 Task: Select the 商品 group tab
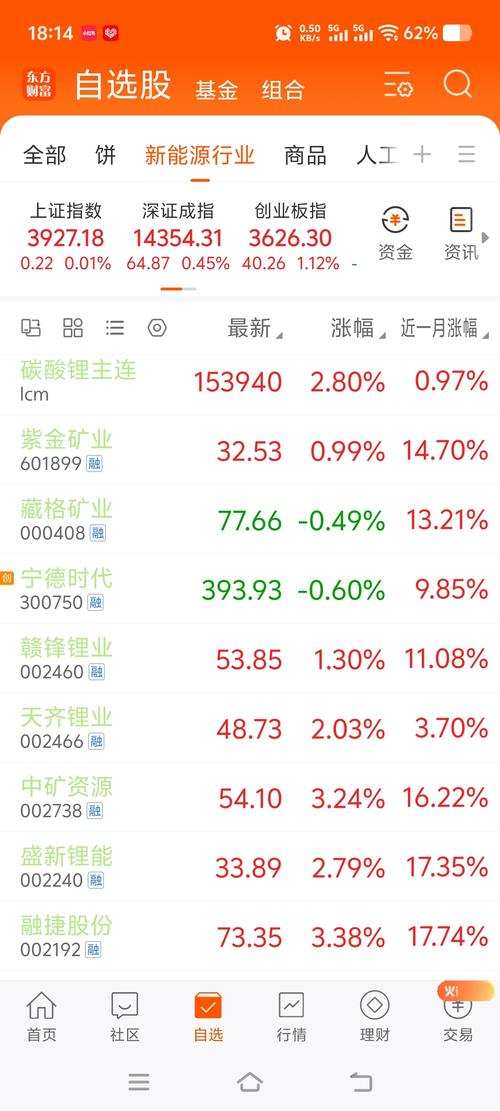tap(305, 155)
